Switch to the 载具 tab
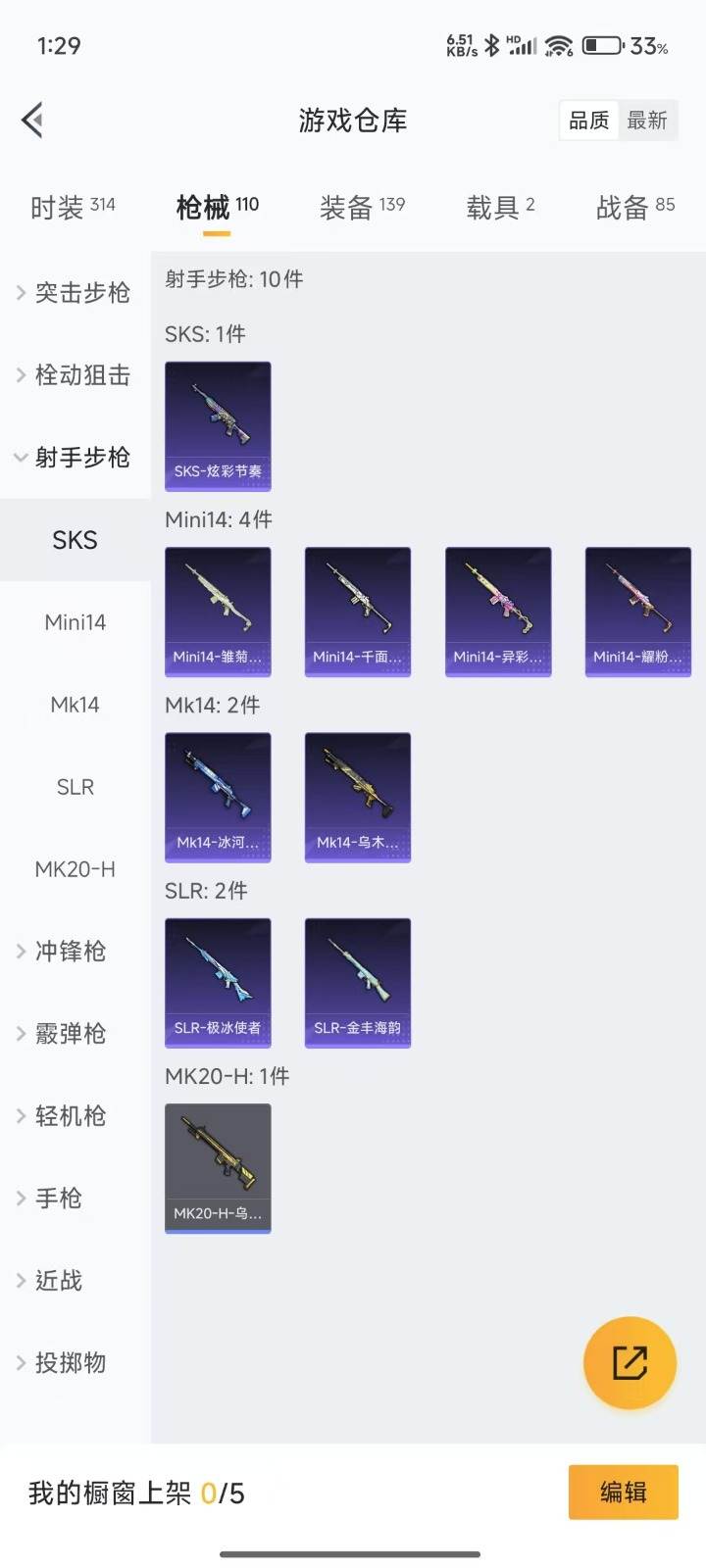 (x=500, y=207)
